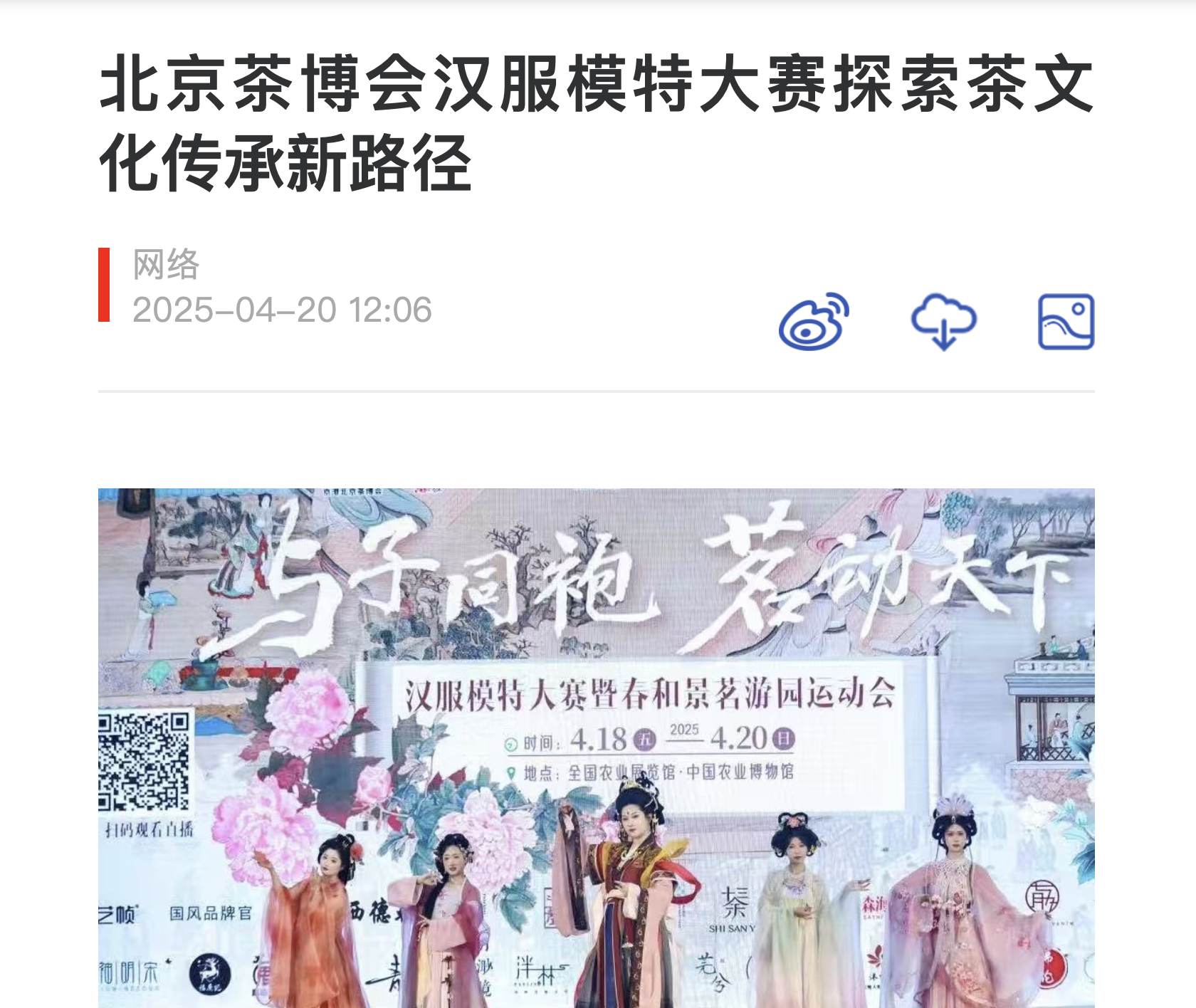Image resolution: width=1196 pixels, height=1008 pixels.
Task: Open the picture icon beside download
Action: click(1066, 322)
